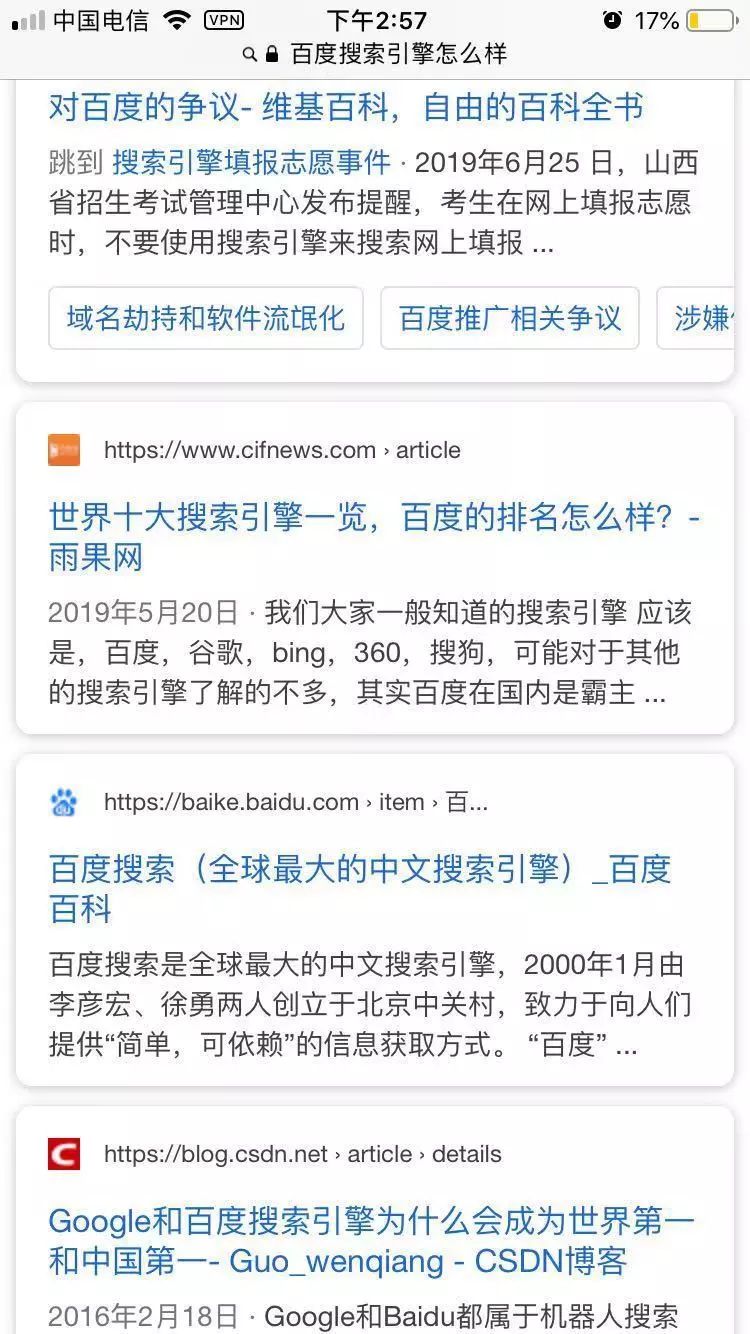Select the 百度推广相关争议 chip

[x=510, y=319]
